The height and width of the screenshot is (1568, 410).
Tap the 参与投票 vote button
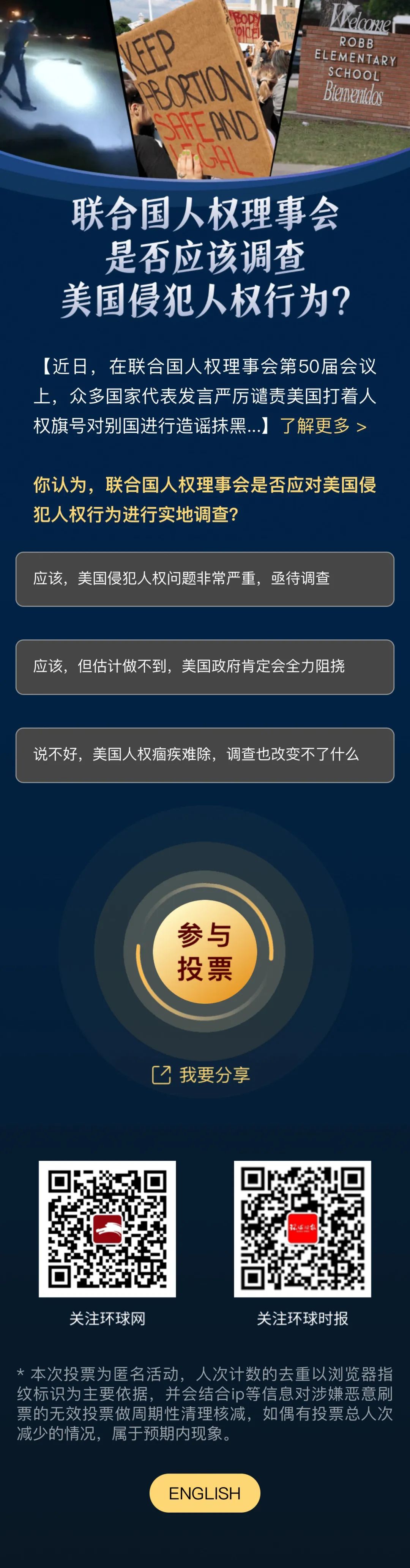click(205, 951)
